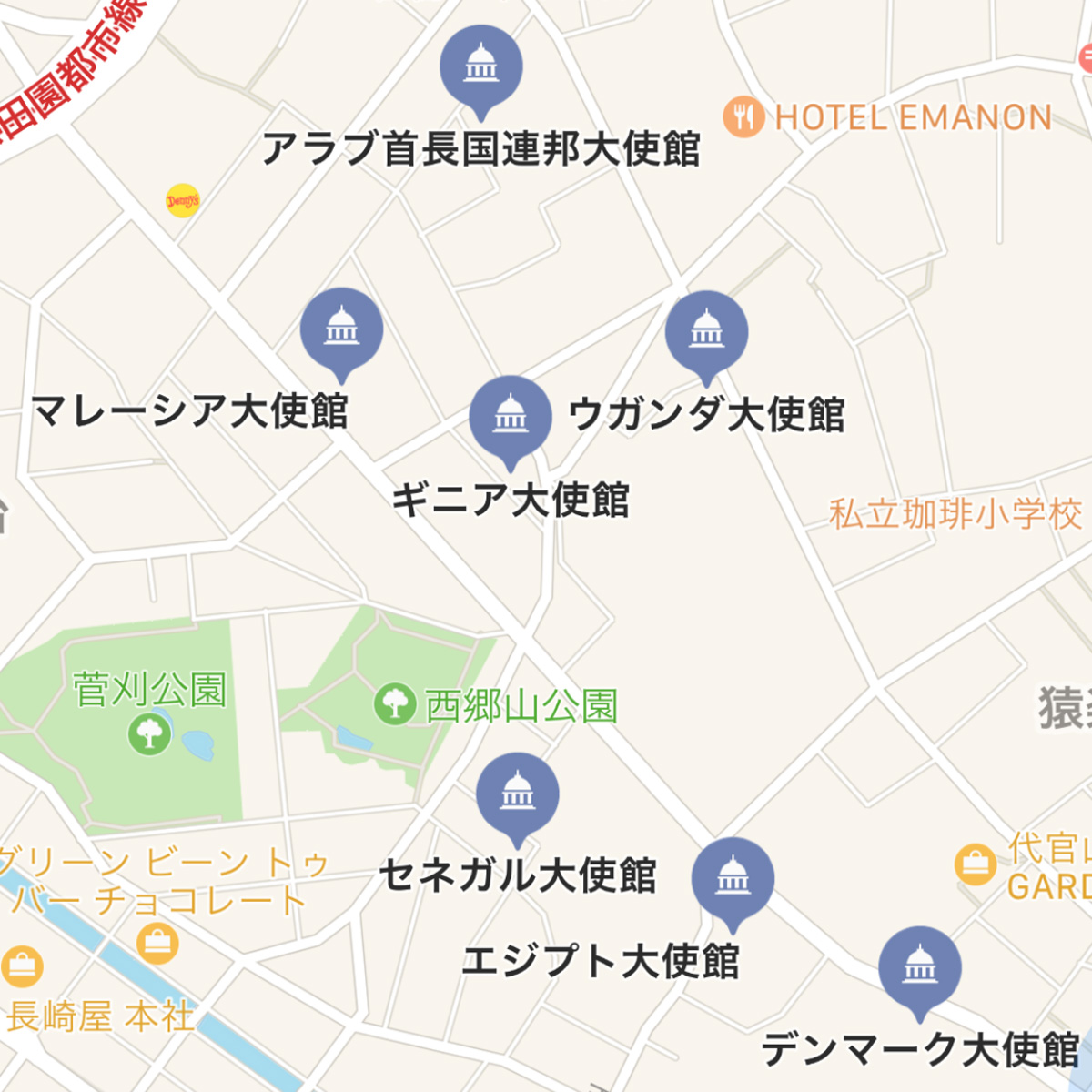Tap the 菅刈公園 park icon
The image size is (1092, 1092).
149,733
